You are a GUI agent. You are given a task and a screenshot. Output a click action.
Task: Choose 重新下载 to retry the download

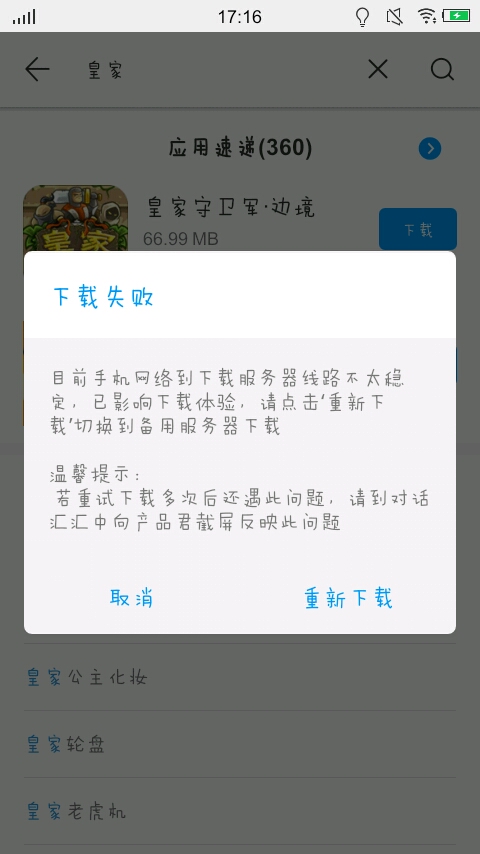[x=348, y=598]
